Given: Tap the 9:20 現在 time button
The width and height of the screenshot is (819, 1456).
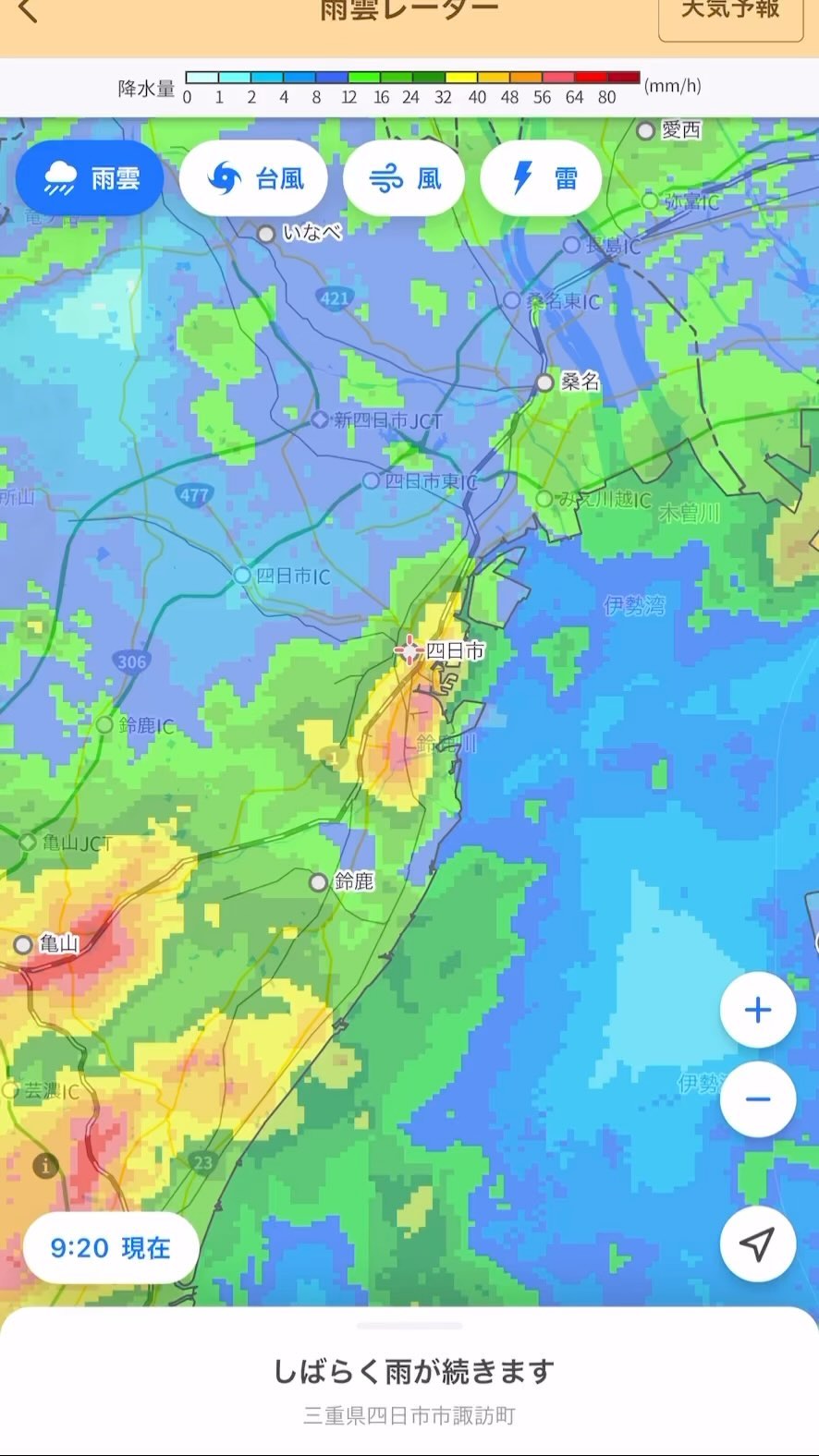Looking at the screenshot, I should coord(111,1248).
